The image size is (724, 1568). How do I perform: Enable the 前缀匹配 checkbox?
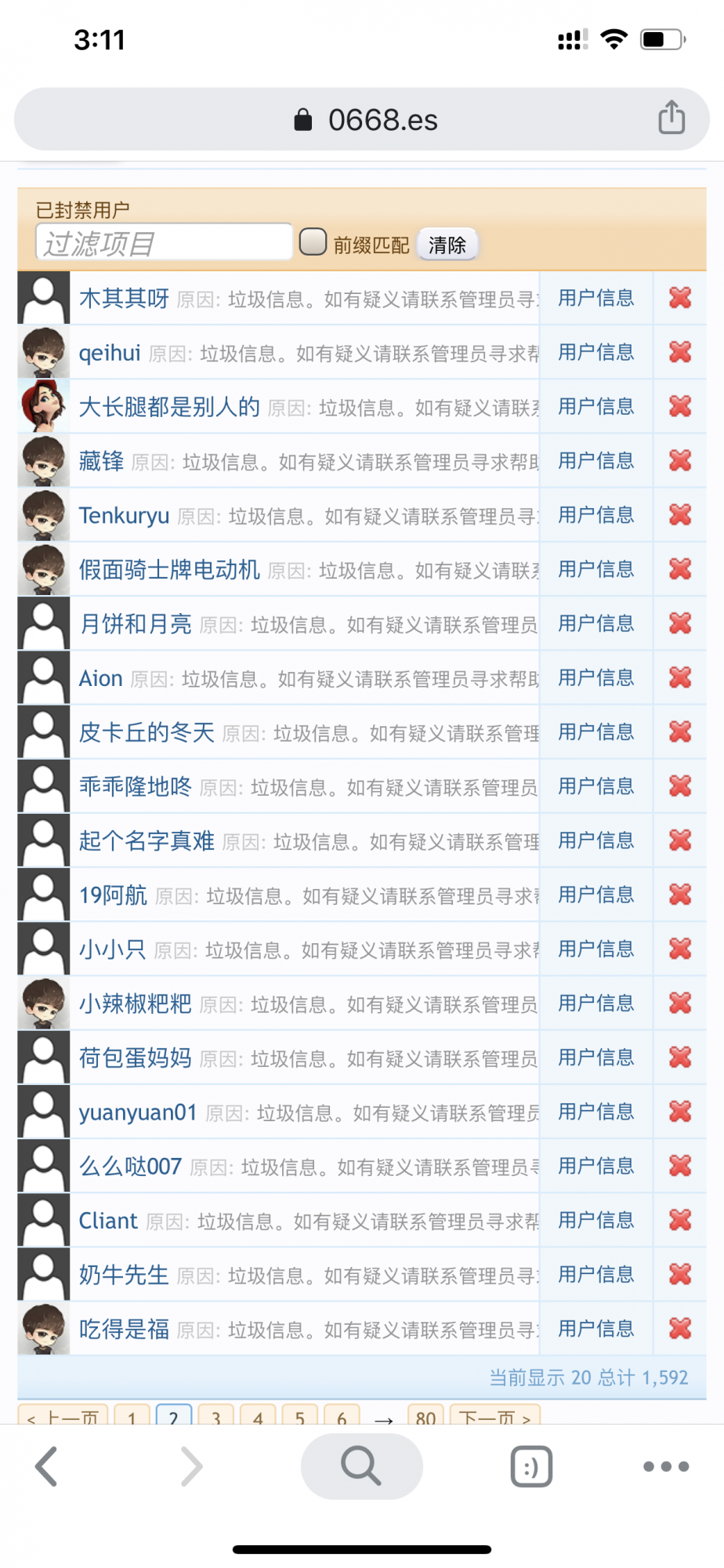tap(313, 242)
